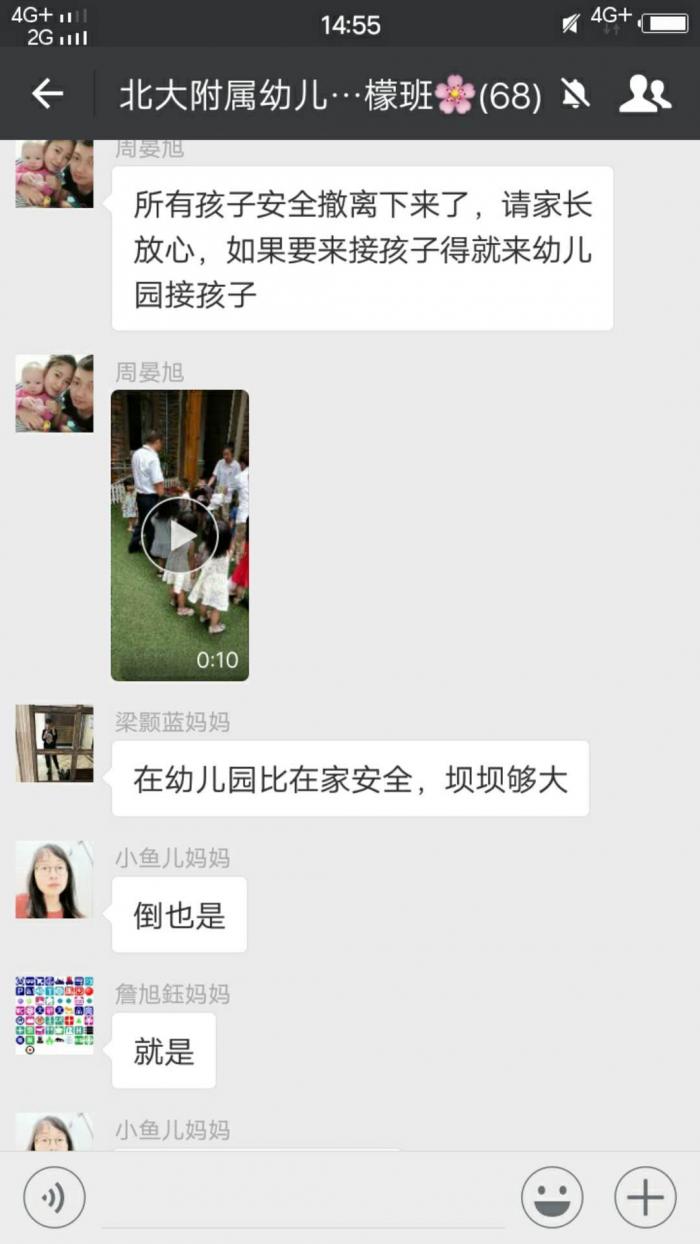View 周晏旭's avatar next to the video
700x1244 pixels.
coord(54,393)
